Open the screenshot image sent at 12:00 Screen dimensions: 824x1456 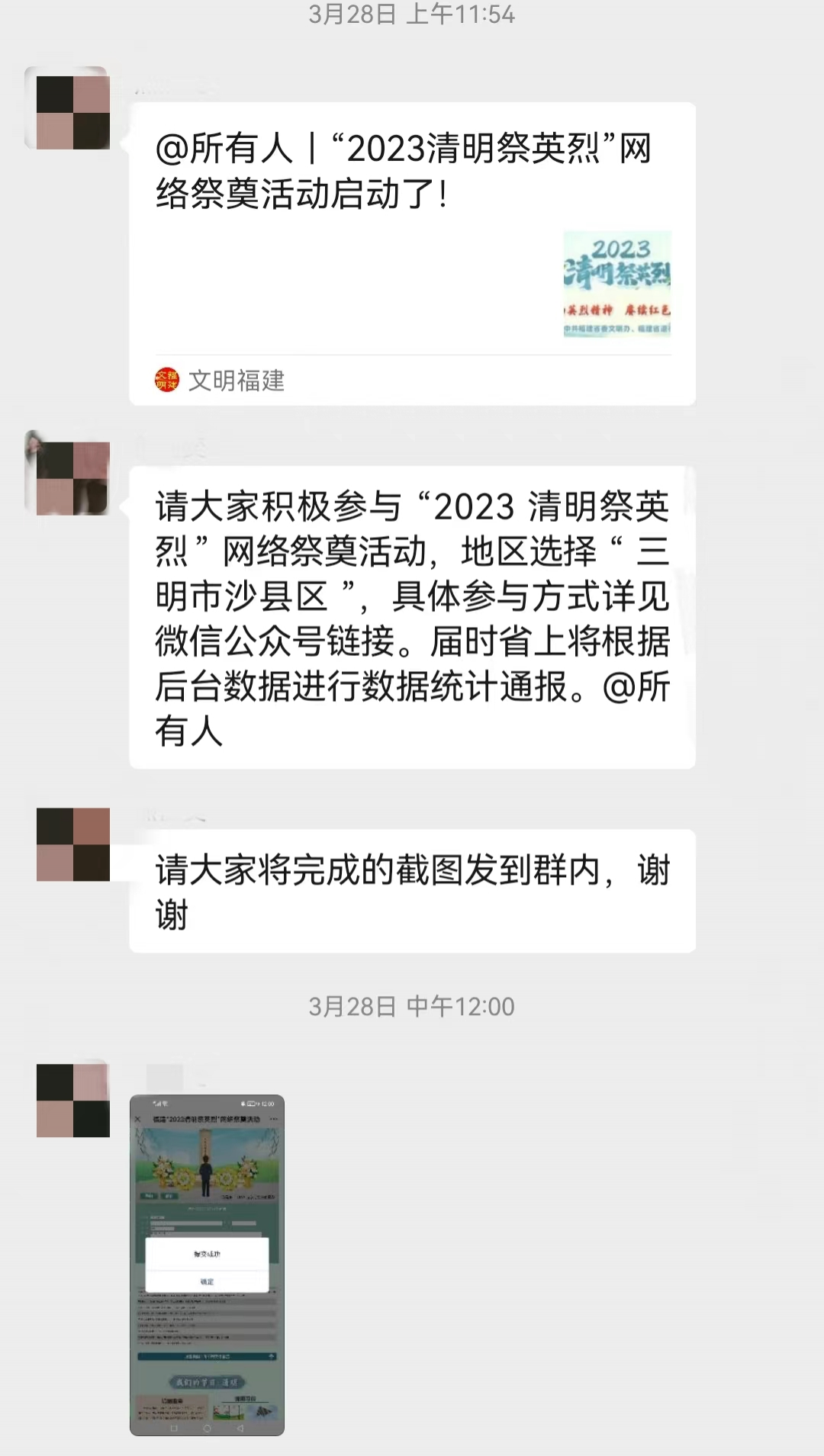click(x=207, y=1265)
